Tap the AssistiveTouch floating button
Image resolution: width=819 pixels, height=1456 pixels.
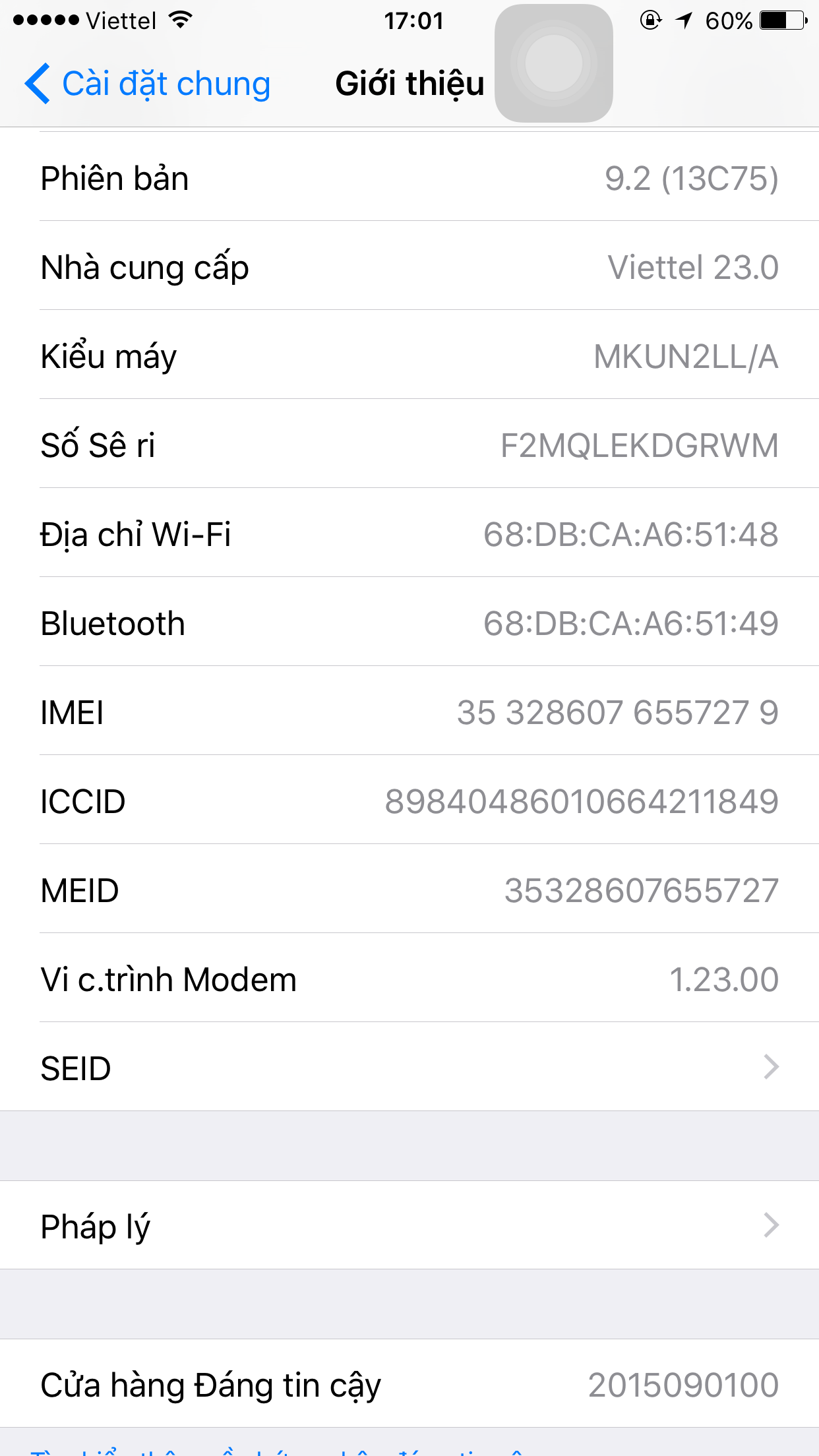554,63
